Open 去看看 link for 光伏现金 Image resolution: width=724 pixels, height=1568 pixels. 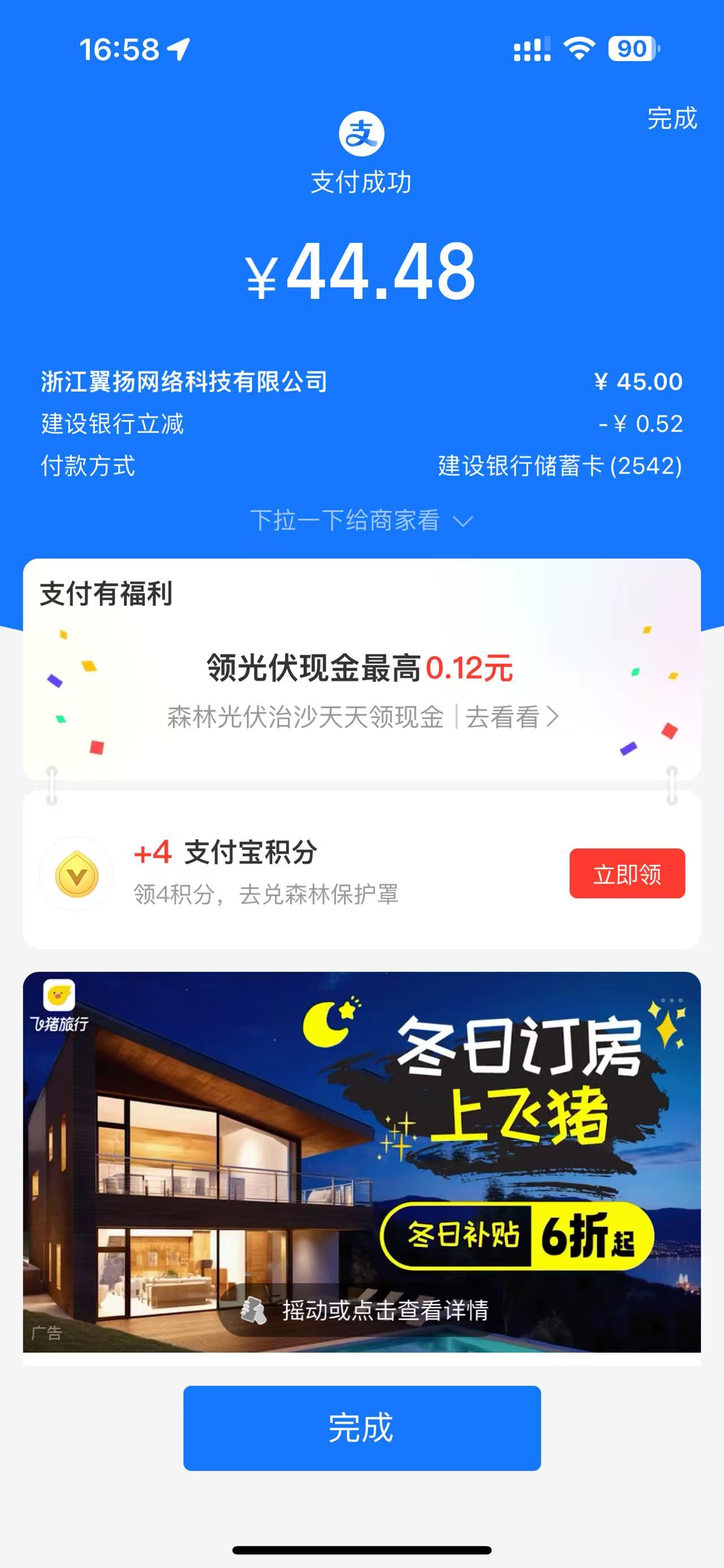(511, 717)
